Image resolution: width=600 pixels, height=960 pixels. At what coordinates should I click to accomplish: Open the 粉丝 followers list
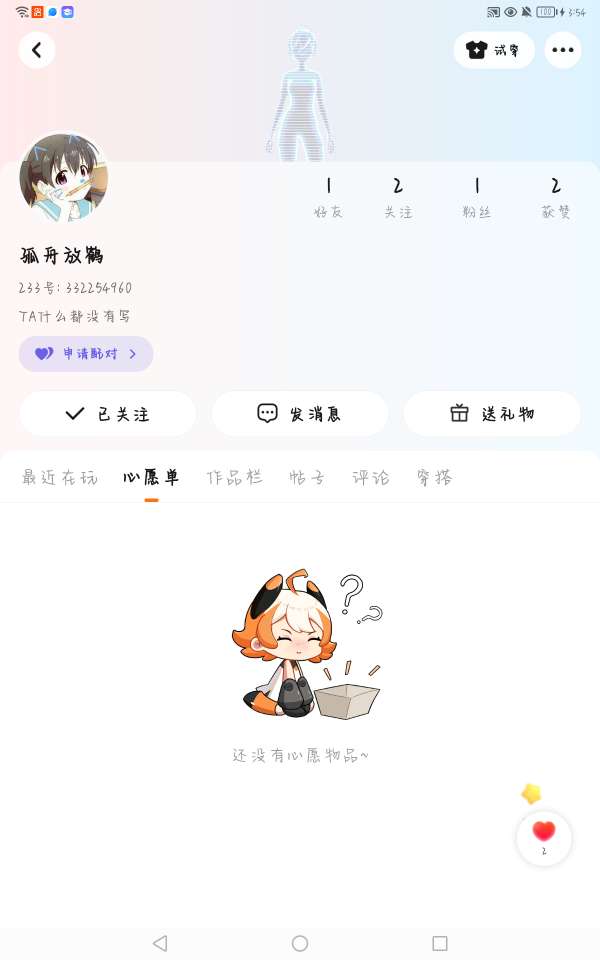(477, 197)
